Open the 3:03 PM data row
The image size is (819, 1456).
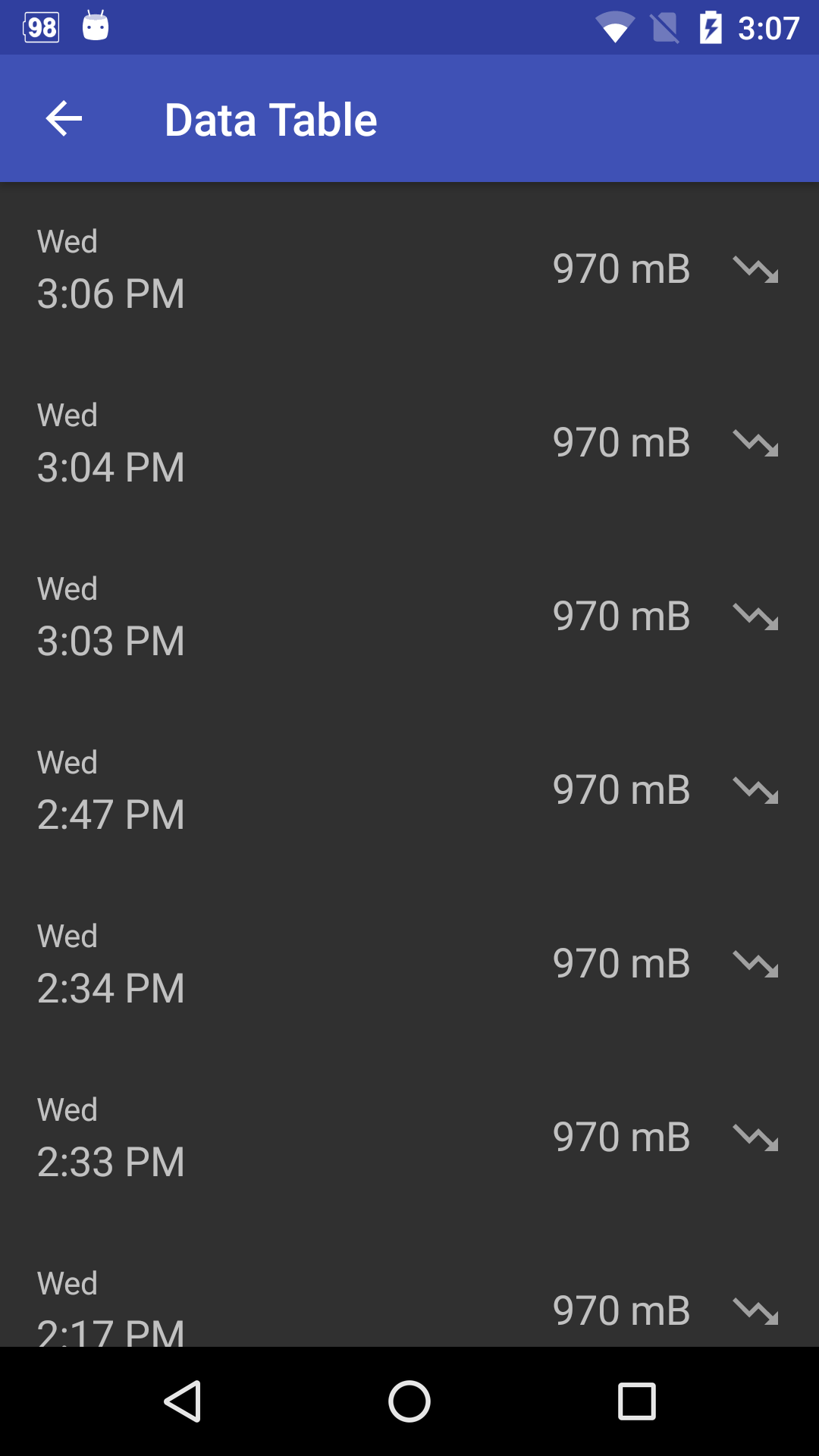(409, 617)
